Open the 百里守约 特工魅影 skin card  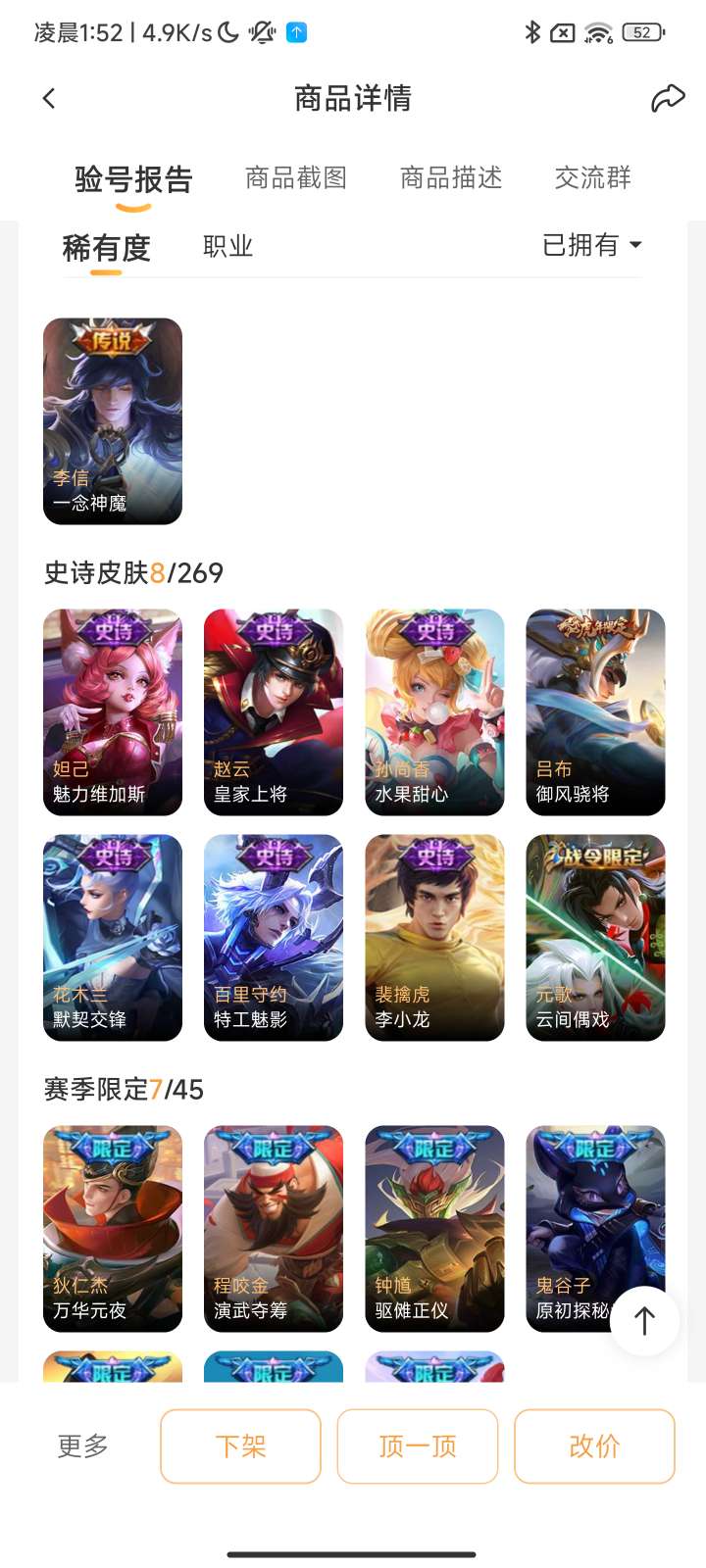click(274, 938)
